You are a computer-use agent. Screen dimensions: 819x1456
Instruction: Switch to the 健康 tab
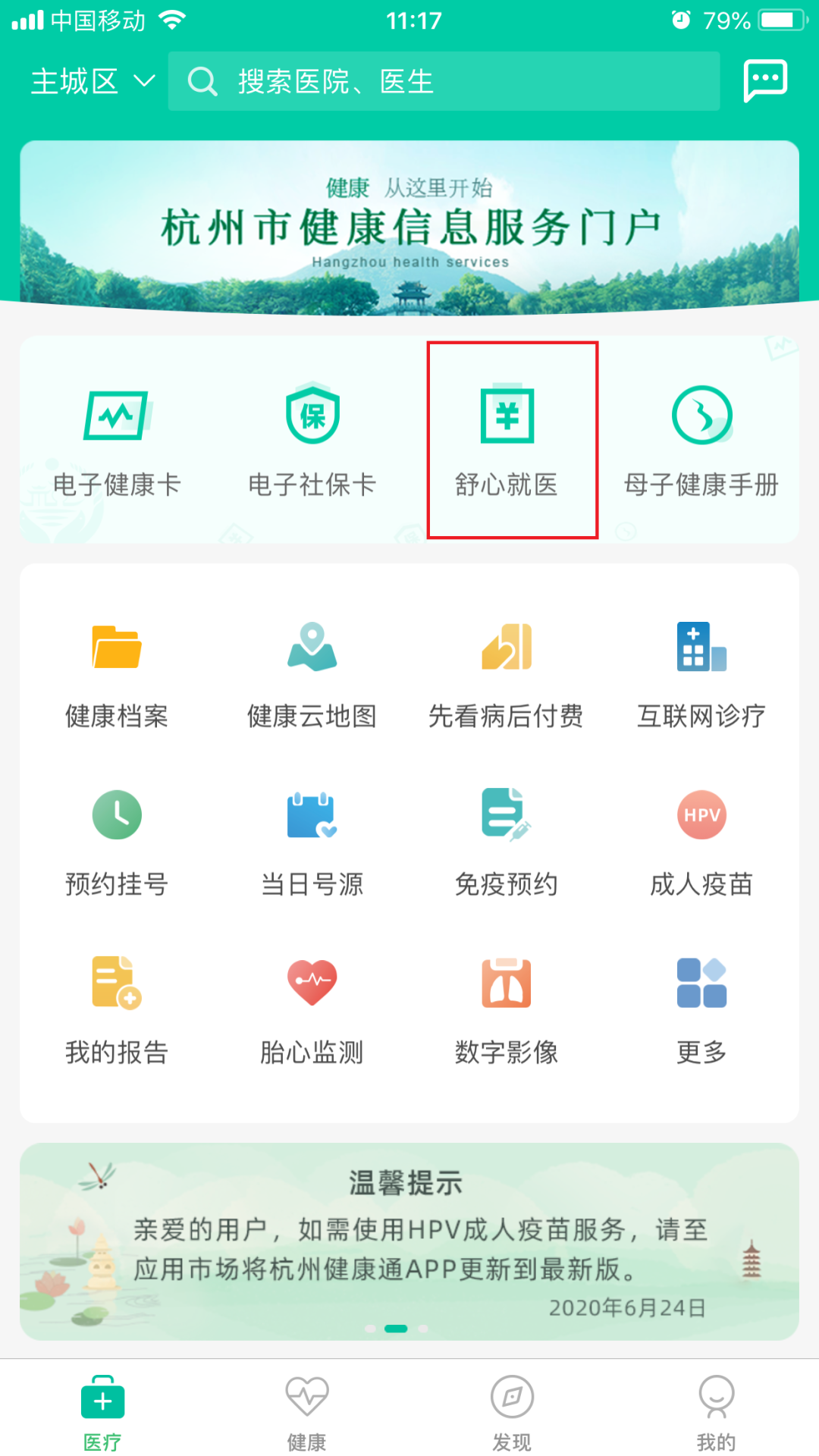307,1412
